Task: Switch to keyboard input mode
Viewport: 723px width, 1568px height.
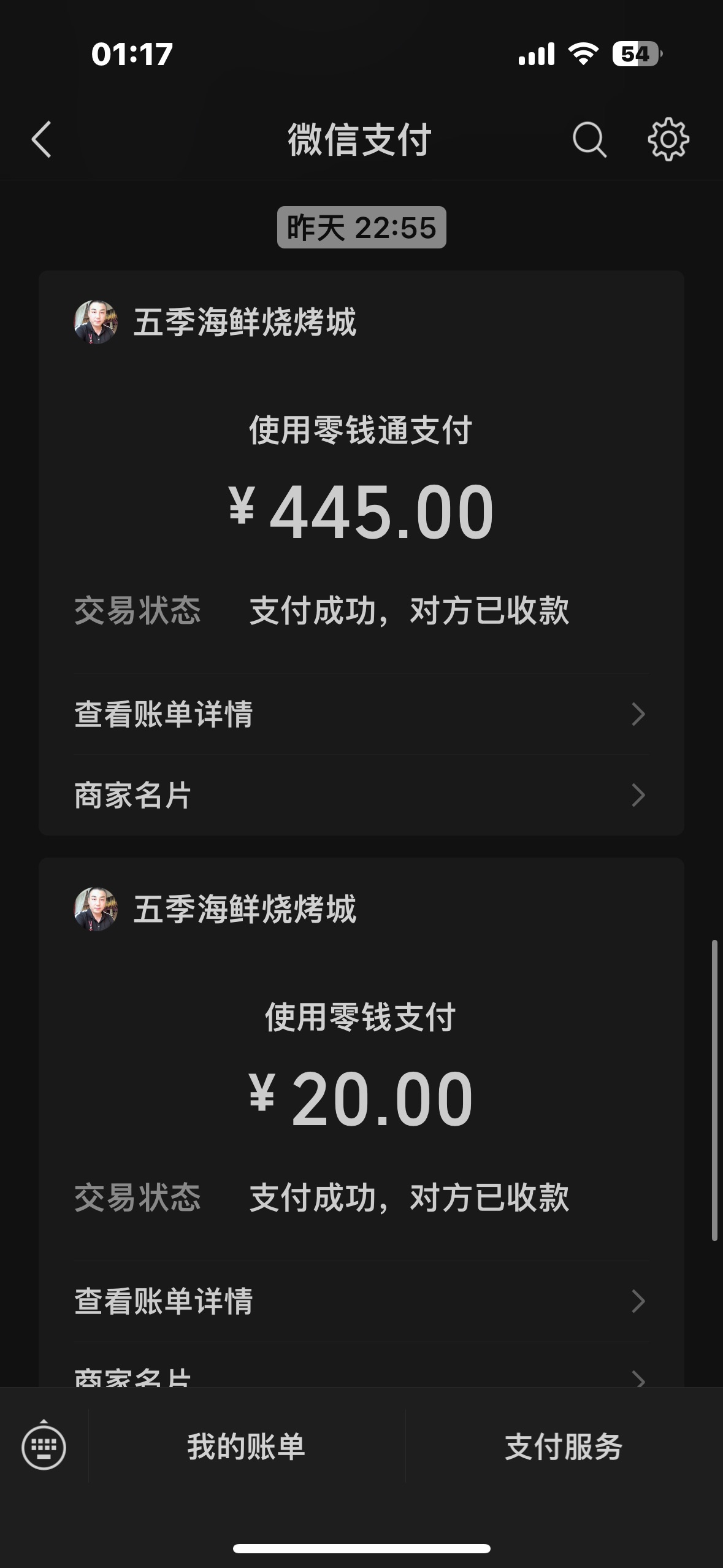Action: tap(44, 1447)
